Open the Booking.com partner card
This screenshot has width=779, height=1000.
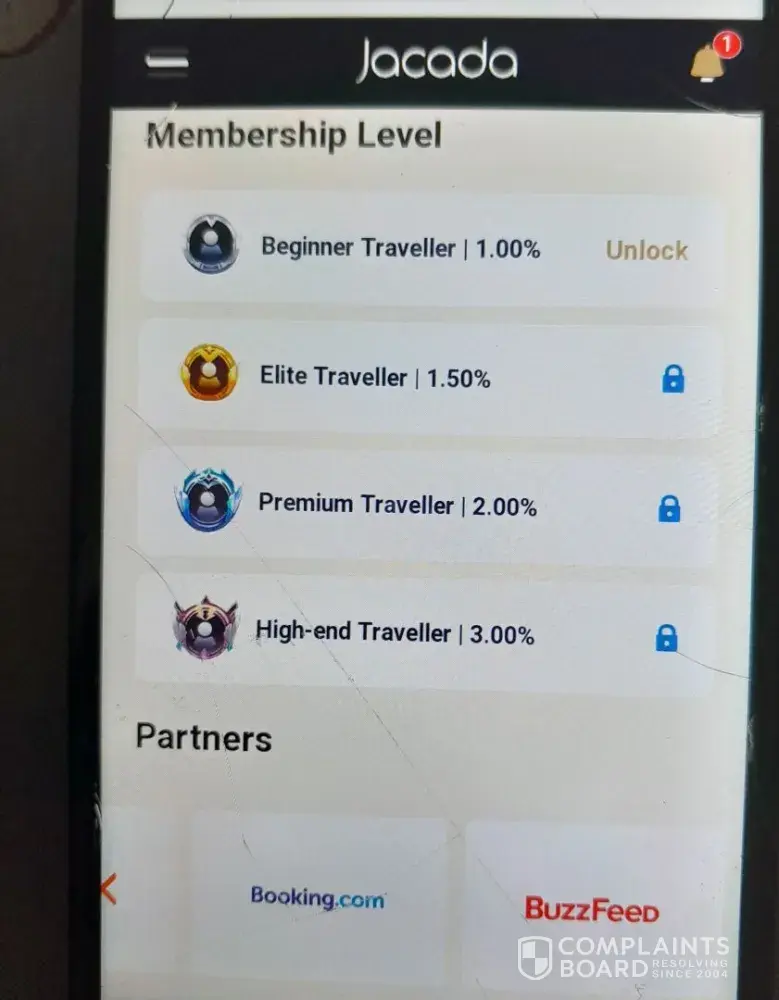tap(318, 897)
